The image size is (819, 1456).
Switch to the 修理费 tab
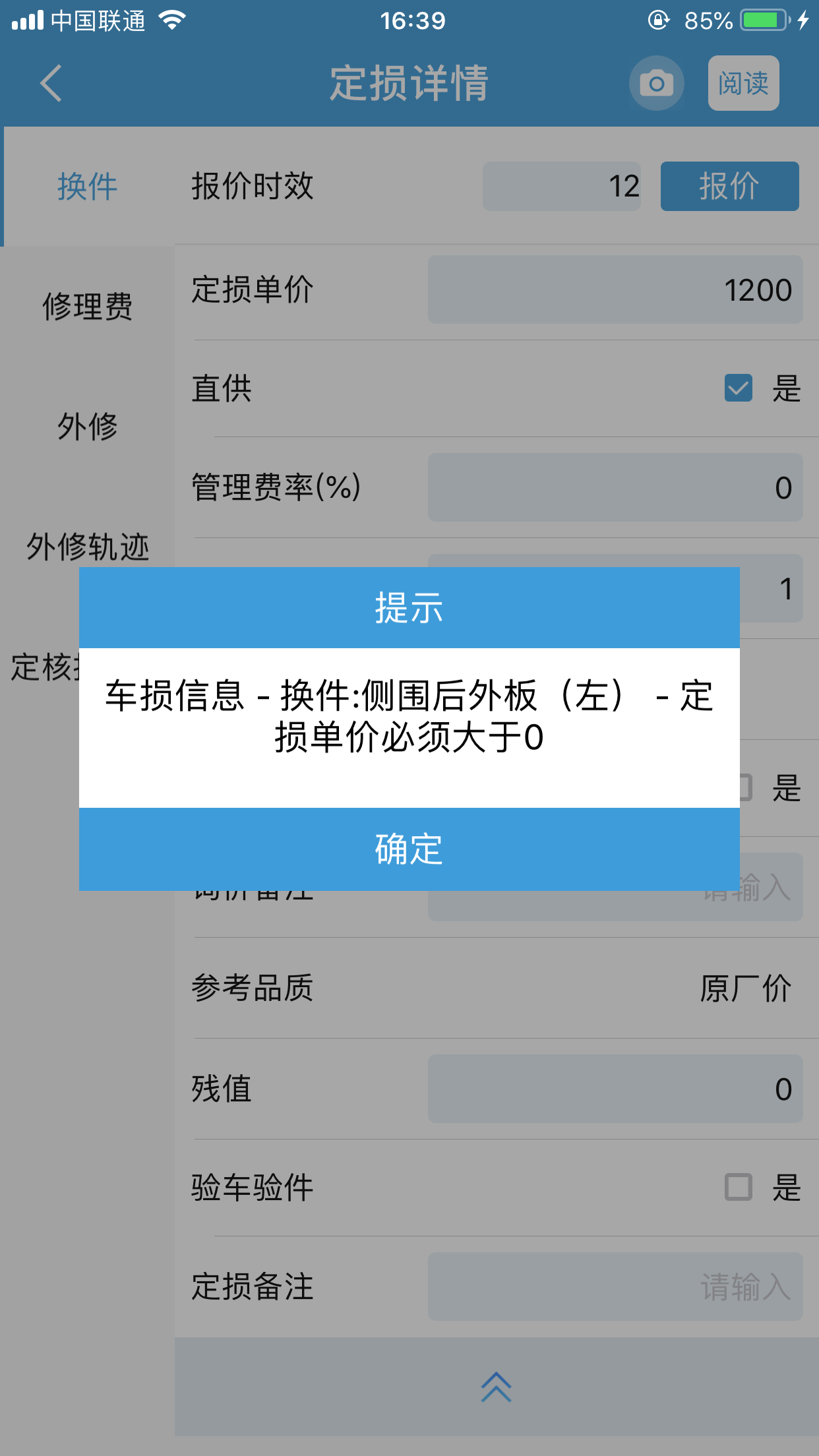click(x=87, y=306)
